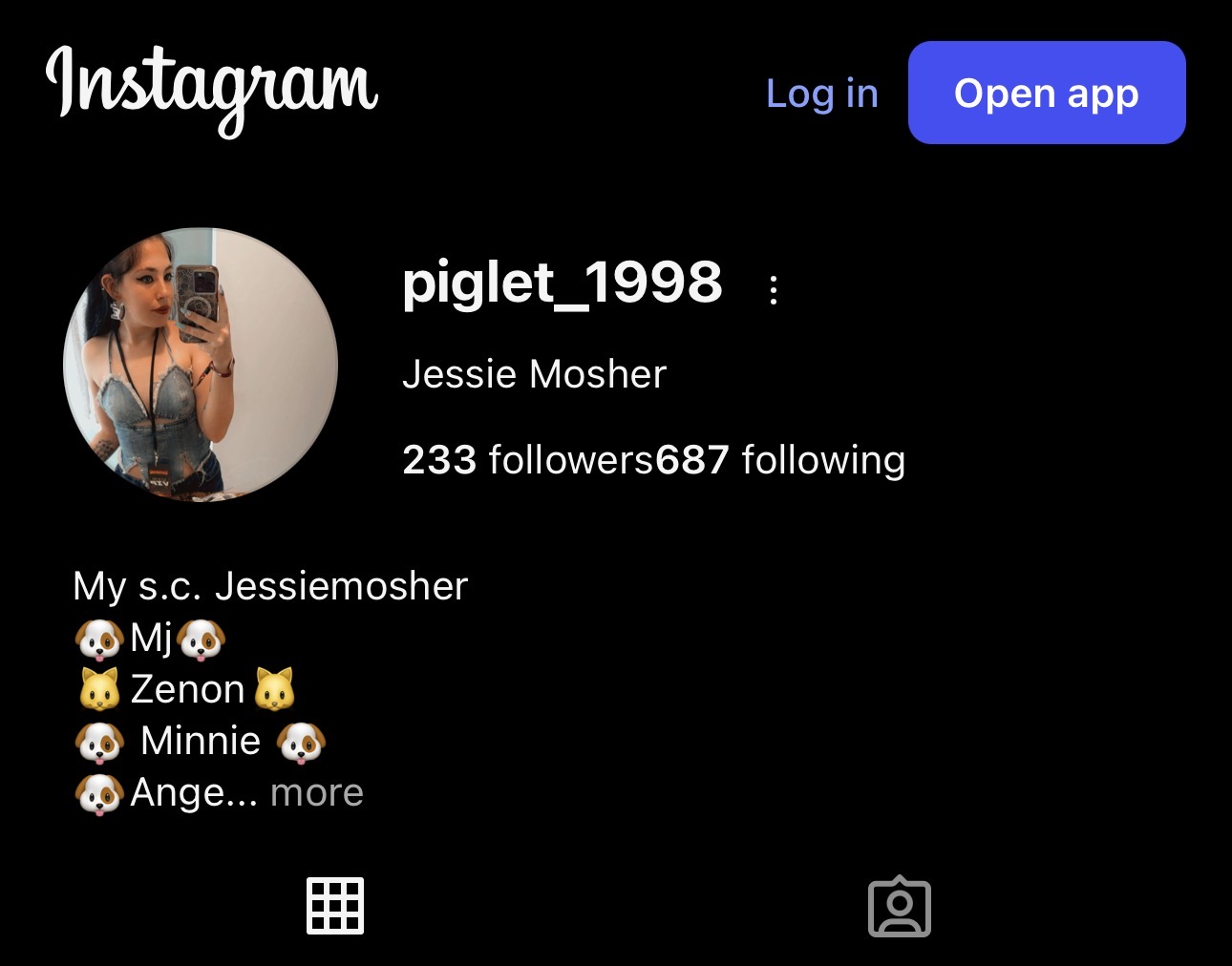The image size is (1232, 966).
Task: Switch to the tagged photos tab
Action: tap(899, 907)
